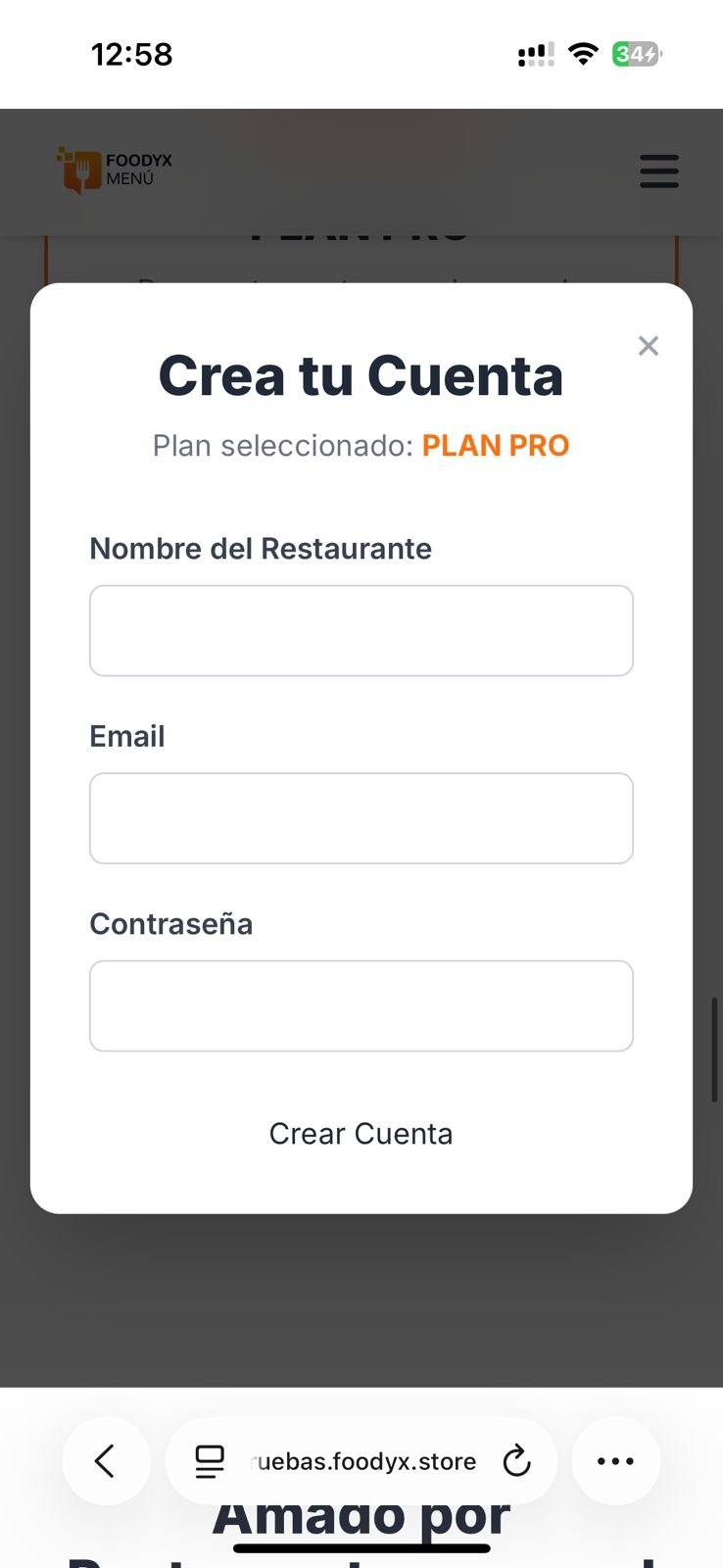
Task: Open the more options ellipsis in Safari toolbar
Action: 615,1461
